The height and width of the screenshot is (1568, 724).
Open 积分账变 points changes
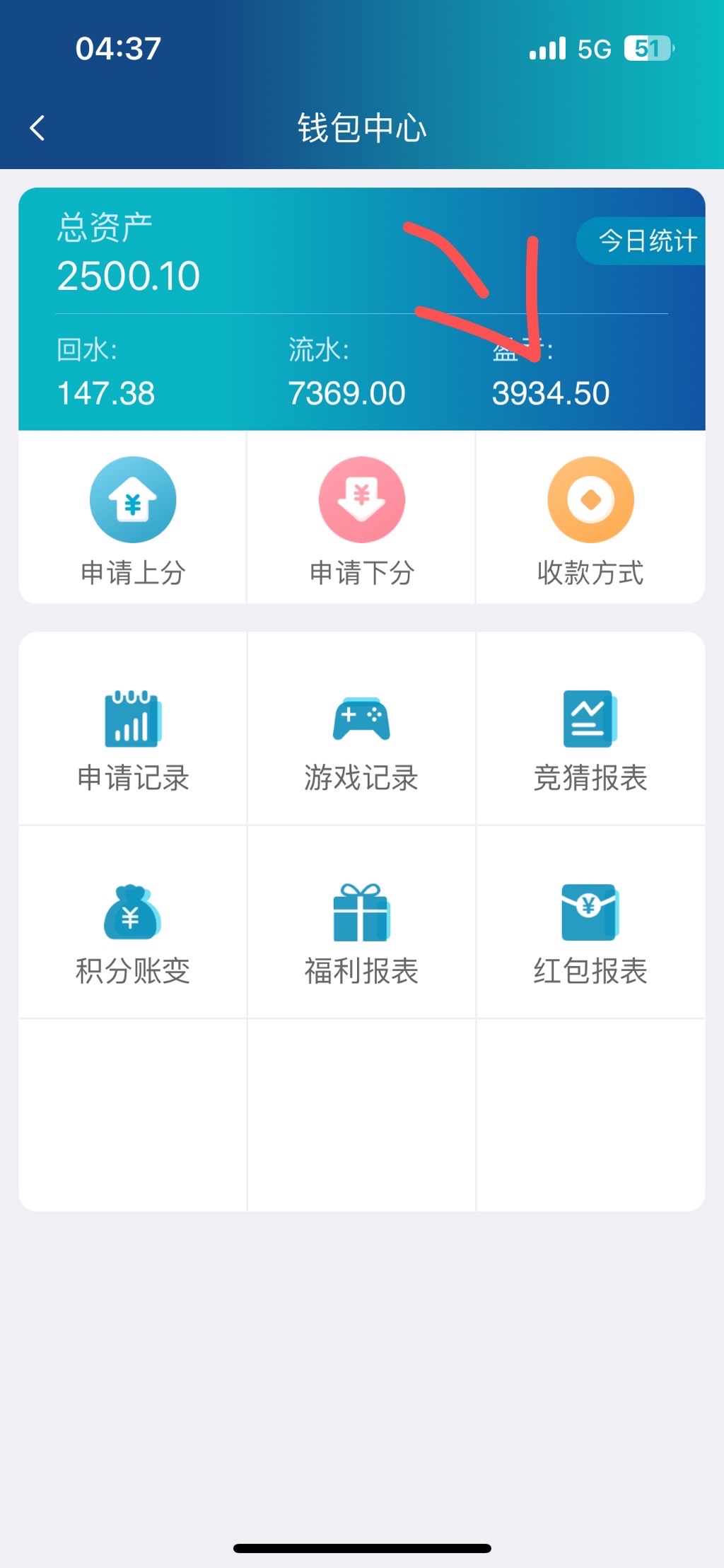tap(133, 933)
